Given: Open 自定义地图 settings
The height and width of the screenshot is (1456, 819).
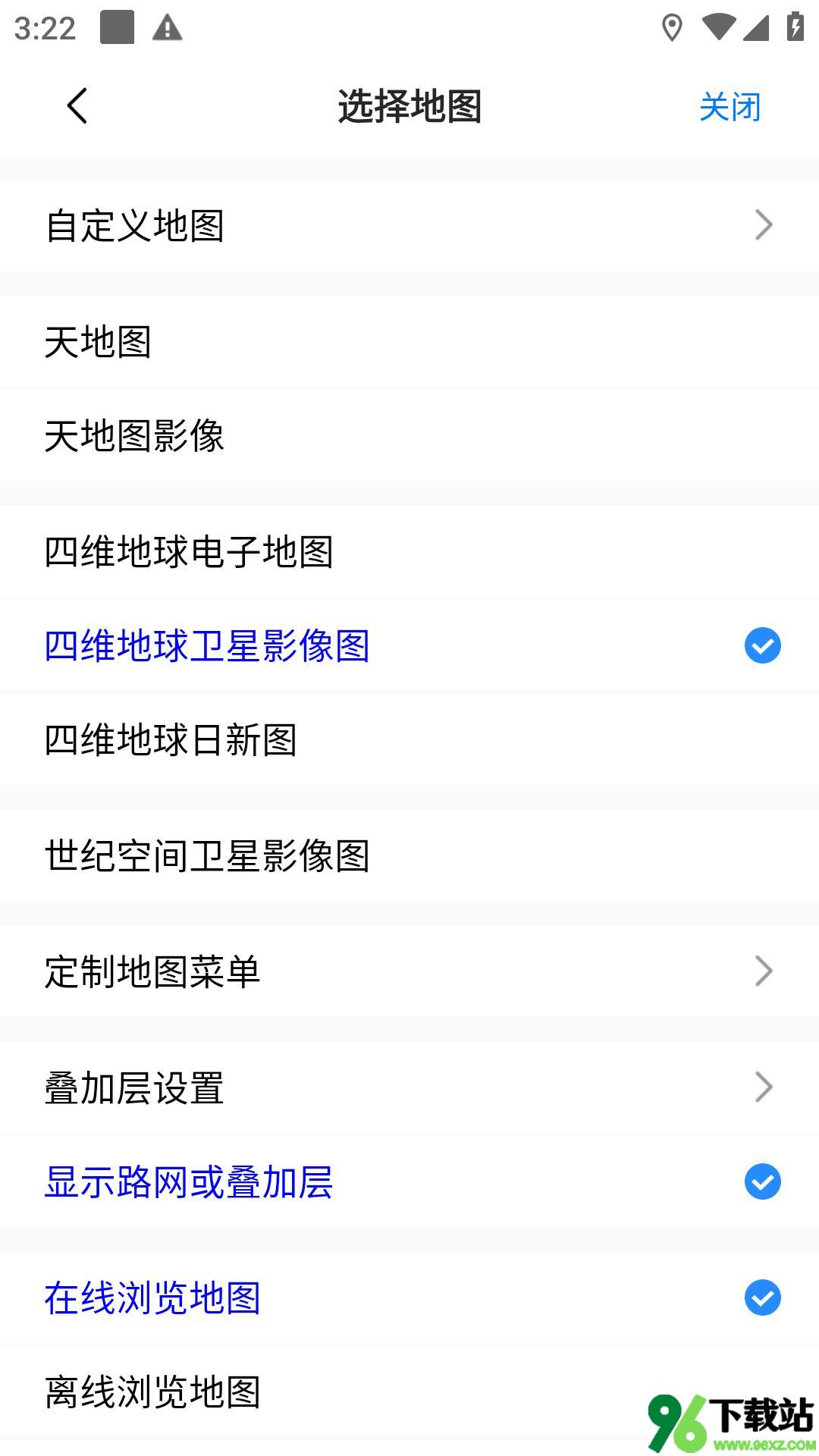Looking at the screenshot, I should pyautogui.click(x=409, y=225).
